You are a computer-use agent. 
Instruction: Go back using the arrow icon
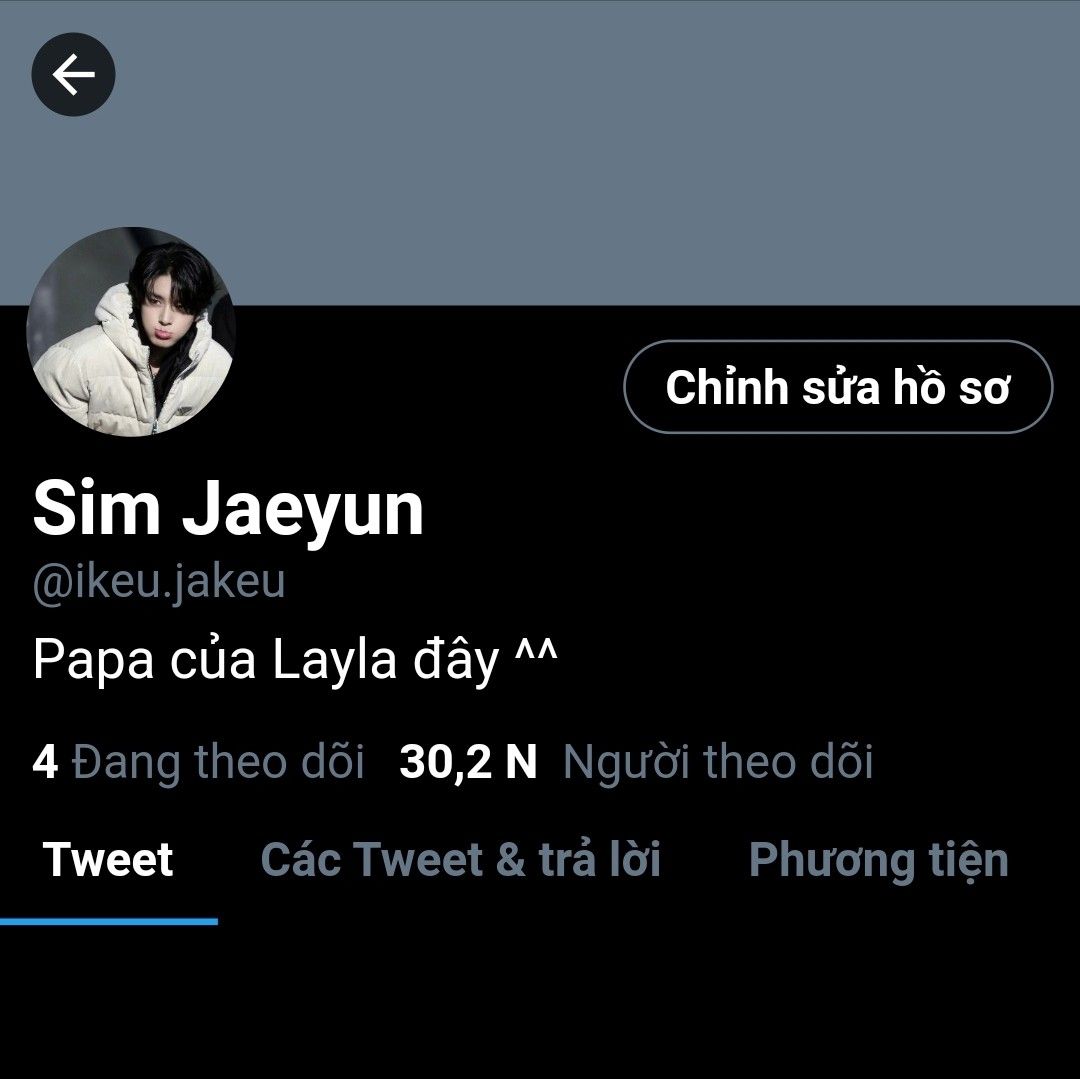(x=73, y=75)
